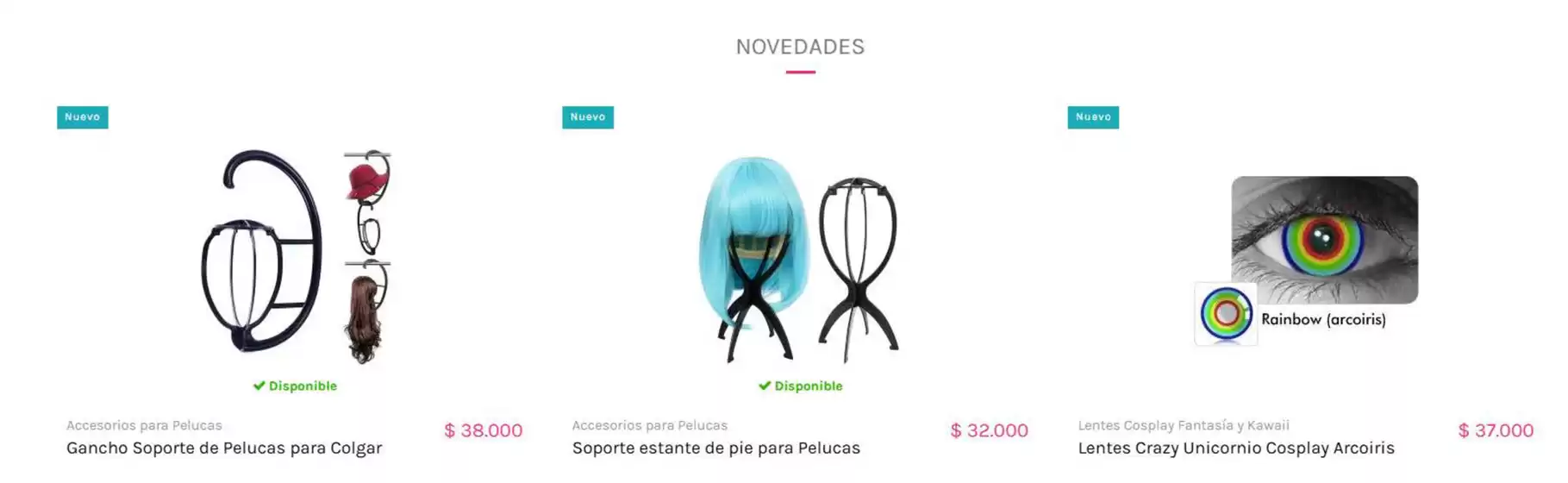Browse Lentes Cosplay Fantasía y Kawaii category
The width and height of the screenshot is (1568, 483).
1183,425
